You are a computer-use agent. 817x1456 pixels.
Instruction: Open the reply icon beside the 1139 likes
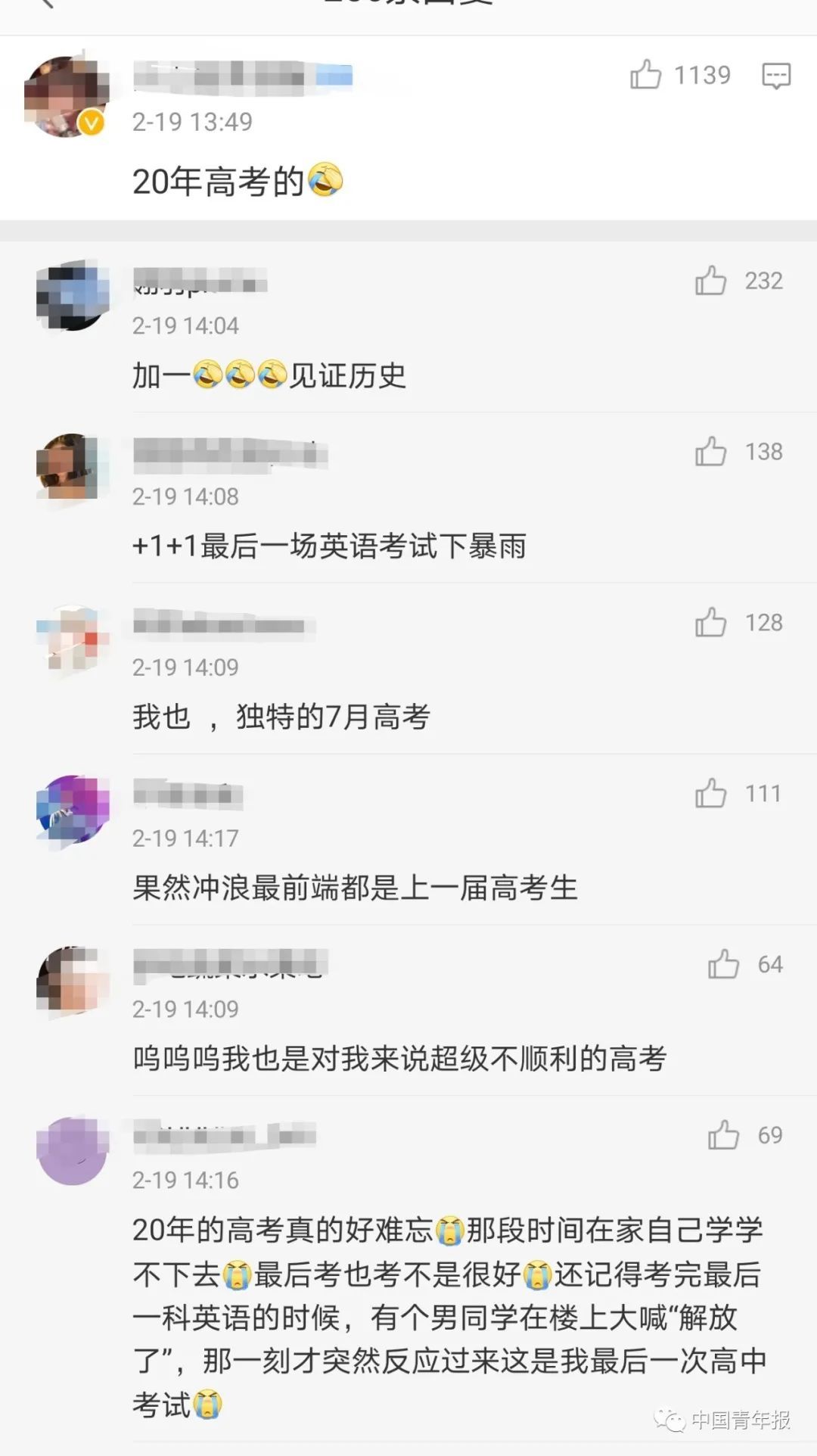[x=776, y=76]
